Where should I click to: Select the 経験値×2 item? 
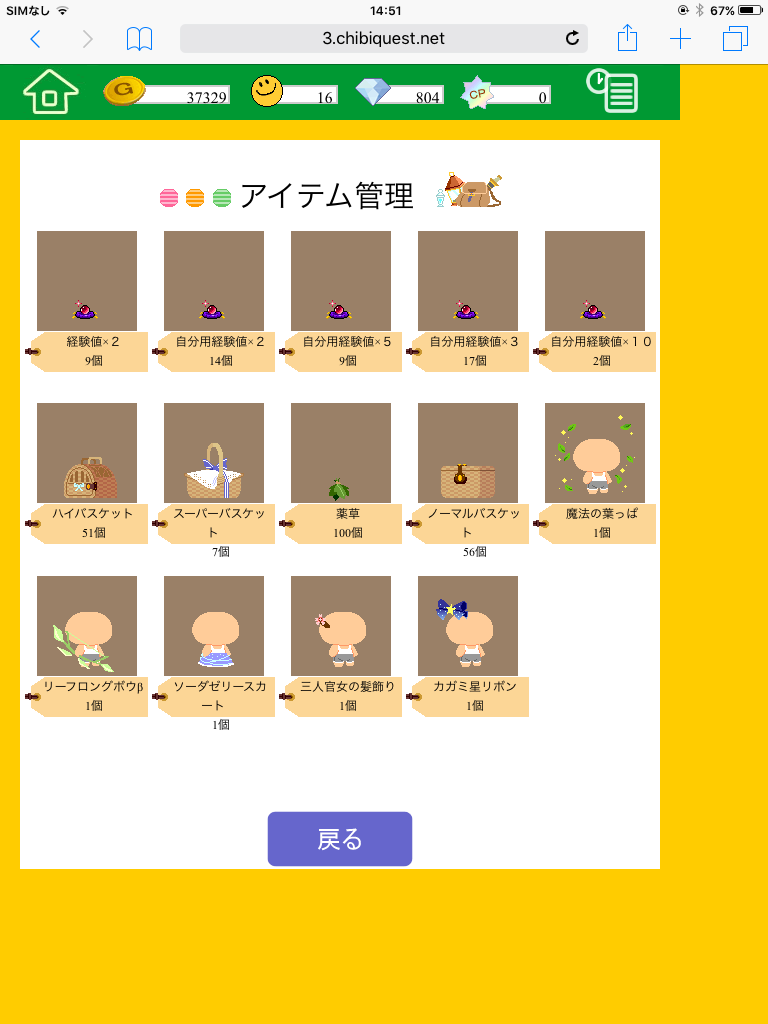(x=87, y=281)
